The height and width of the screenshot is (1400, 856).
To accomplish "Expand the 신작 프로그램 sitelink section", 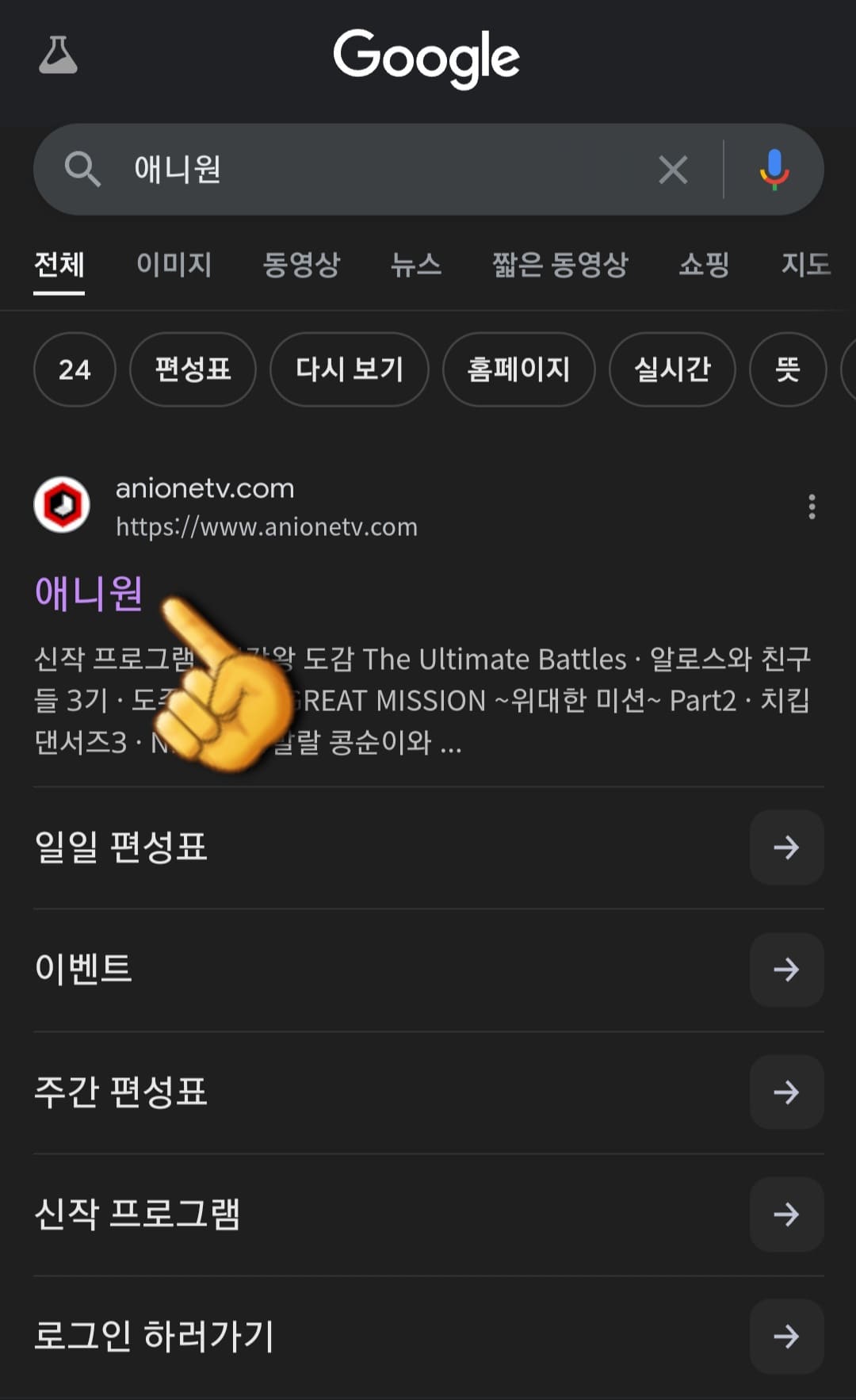I will [786, 1214].
